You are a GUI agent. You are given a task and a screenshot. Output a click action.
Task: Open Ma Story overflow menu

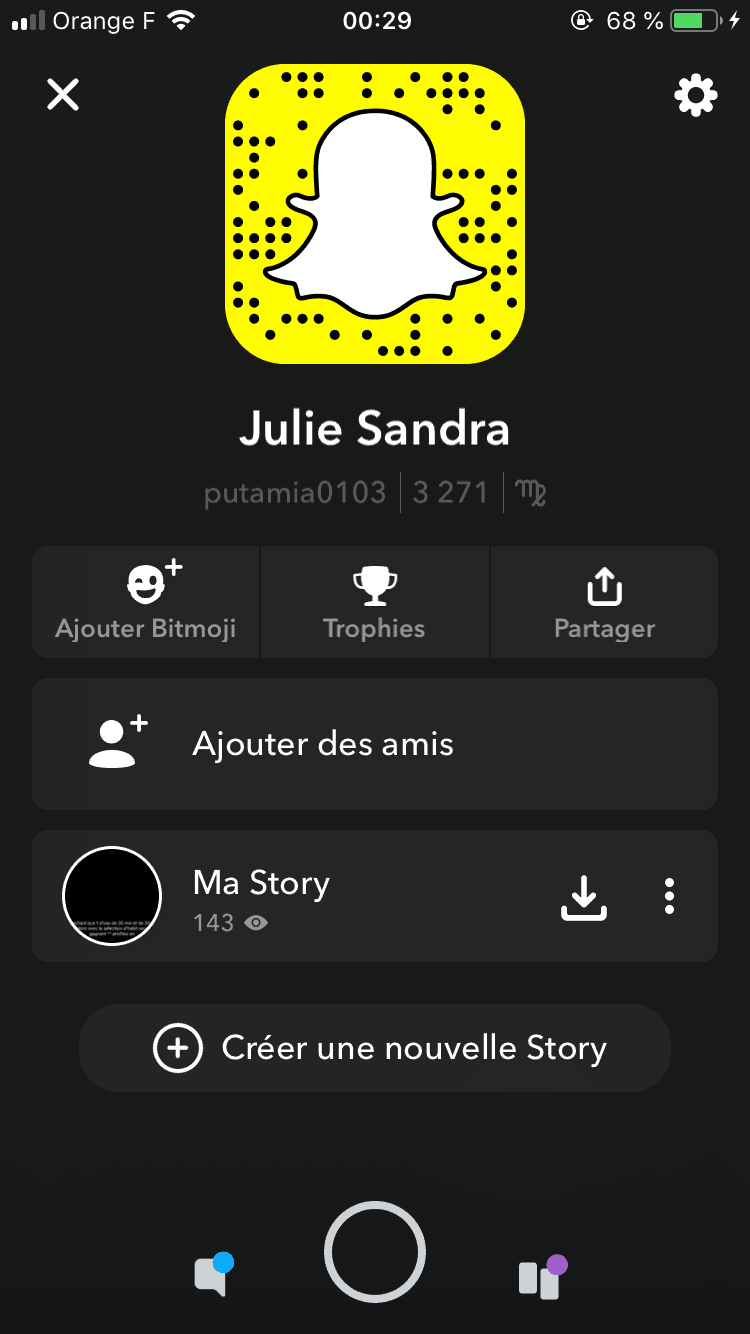click(670, 896)
